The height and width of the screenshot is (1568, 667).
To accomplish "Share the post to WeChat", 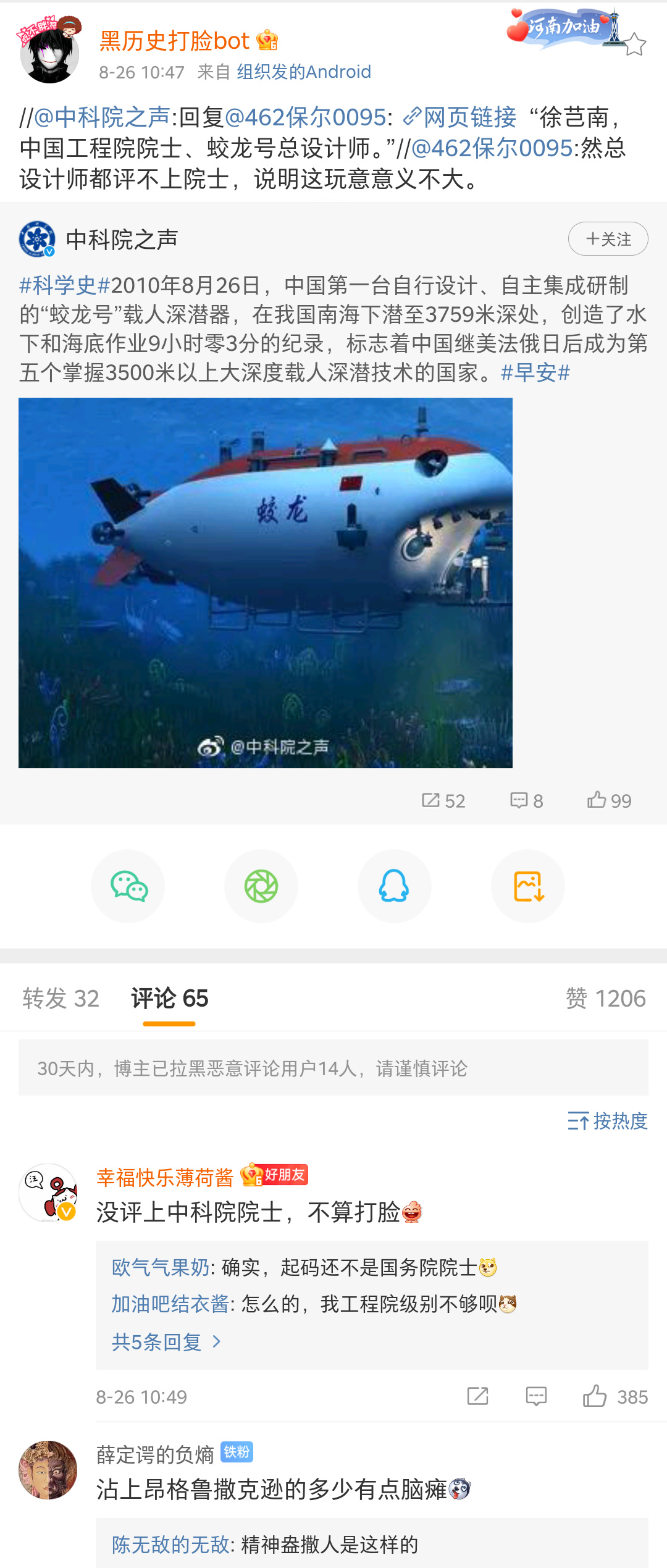I will tap(128, 886).
